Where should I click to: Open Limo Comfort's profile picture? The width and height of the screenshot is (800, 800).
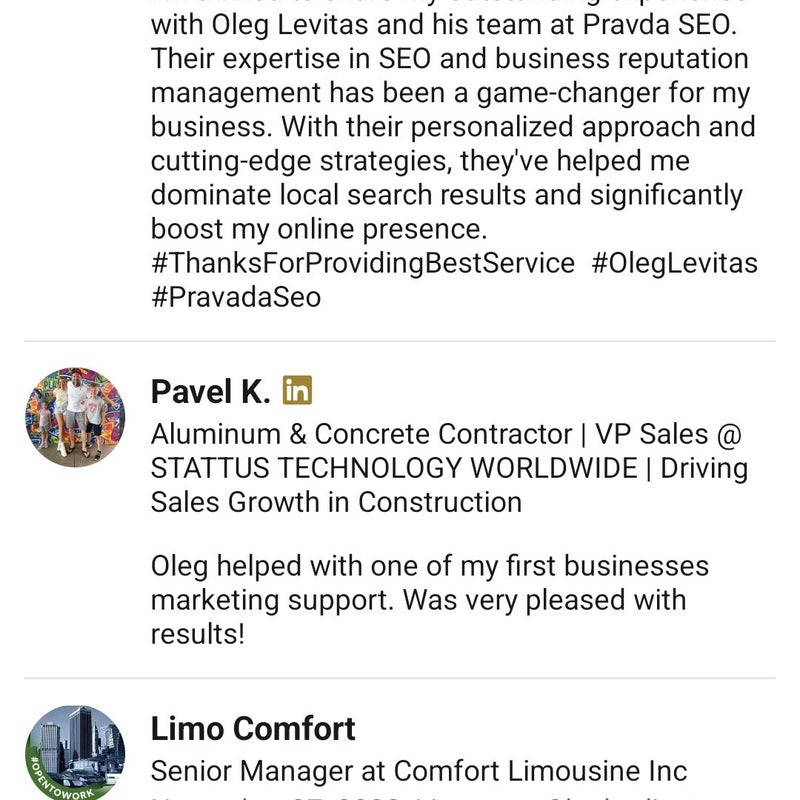(75, 754)
